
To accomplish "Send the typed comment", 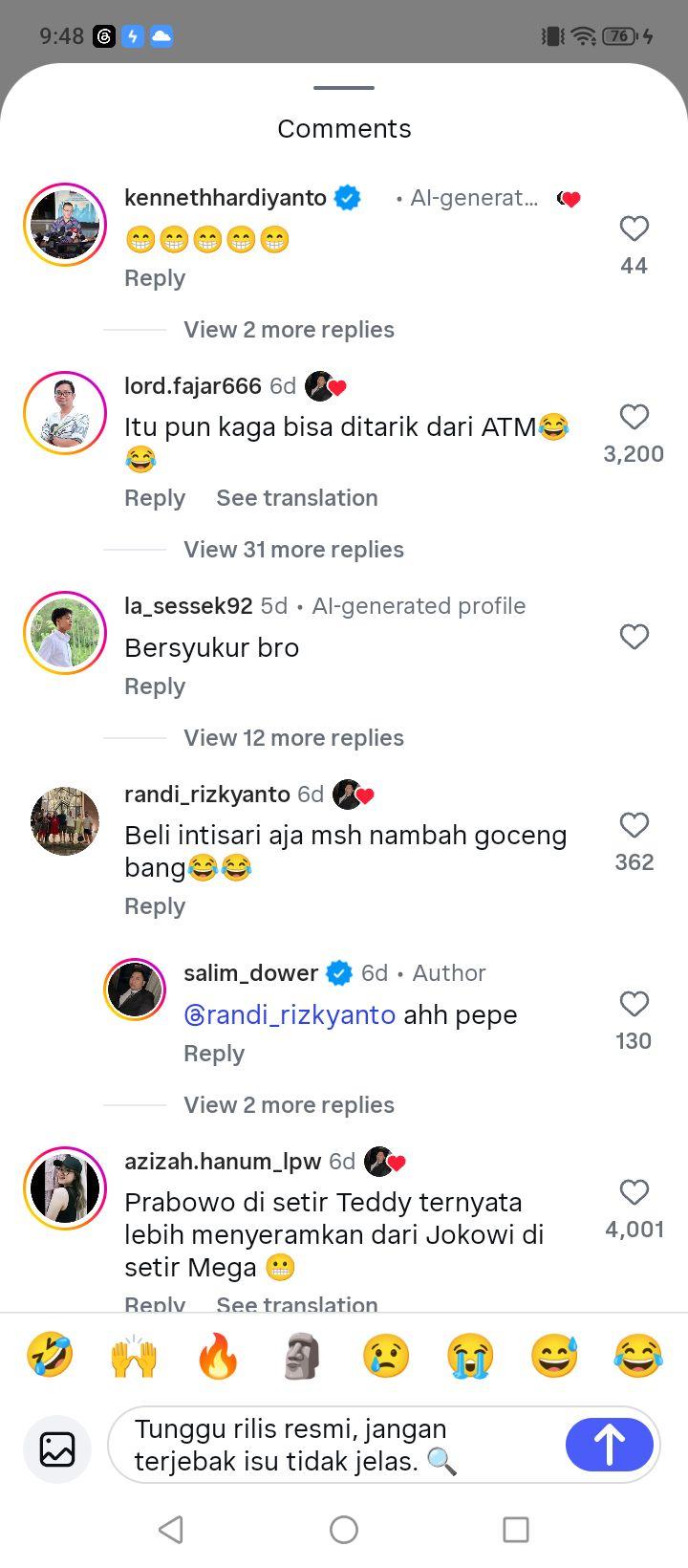I will pos(610,1445).
